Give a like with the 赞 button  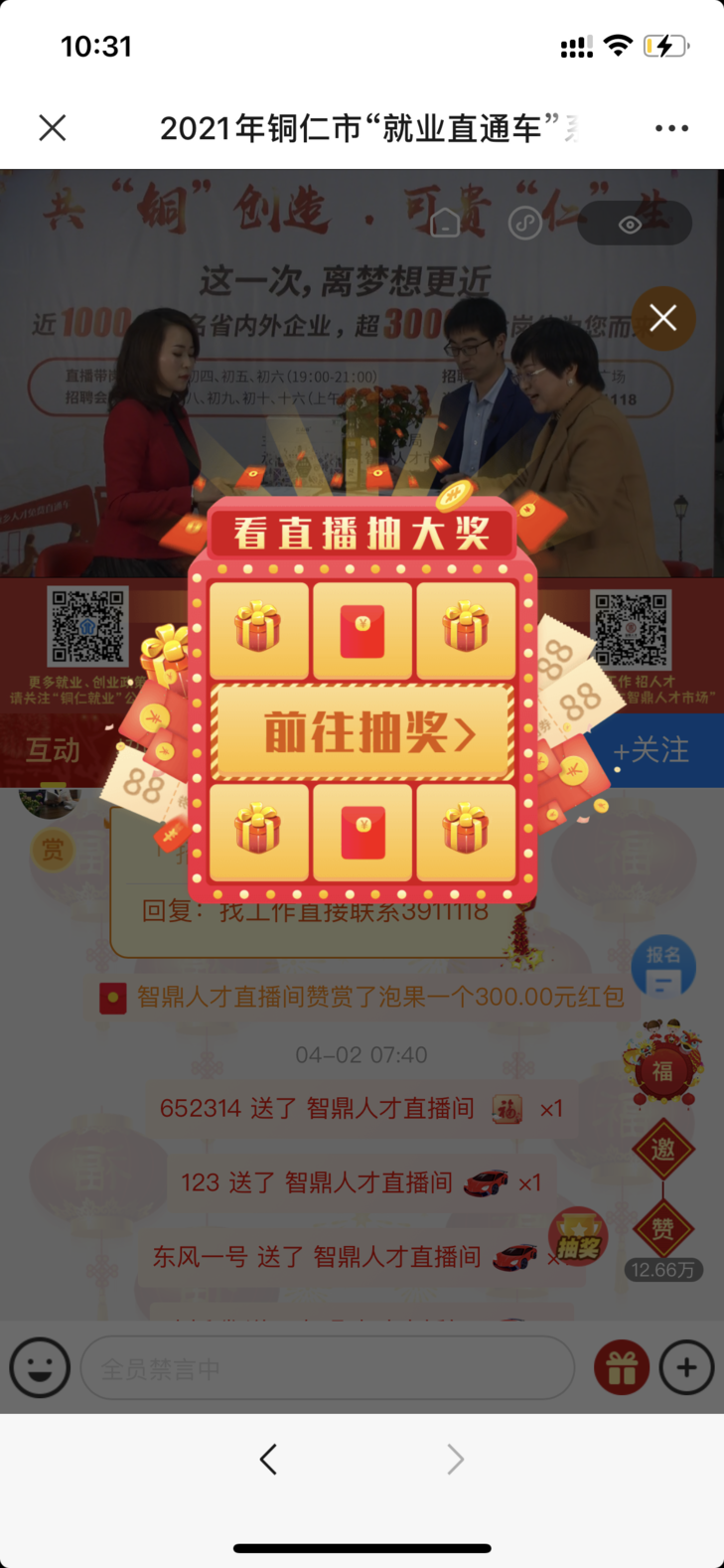tap(662, 1228)
